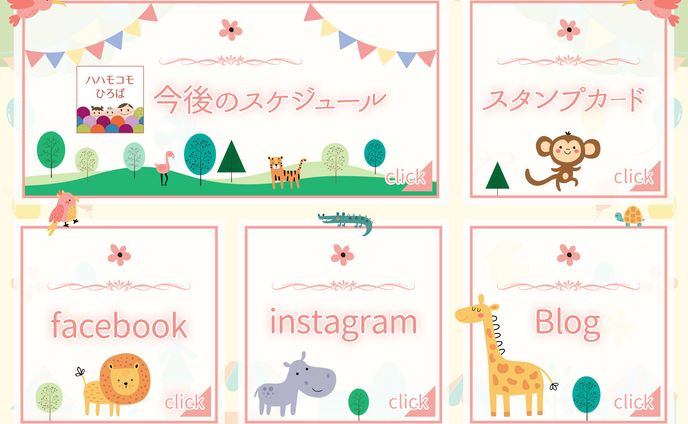This screenshot has height=424, width=688.
Task: Open the Blog card
Action: (567, 323)
